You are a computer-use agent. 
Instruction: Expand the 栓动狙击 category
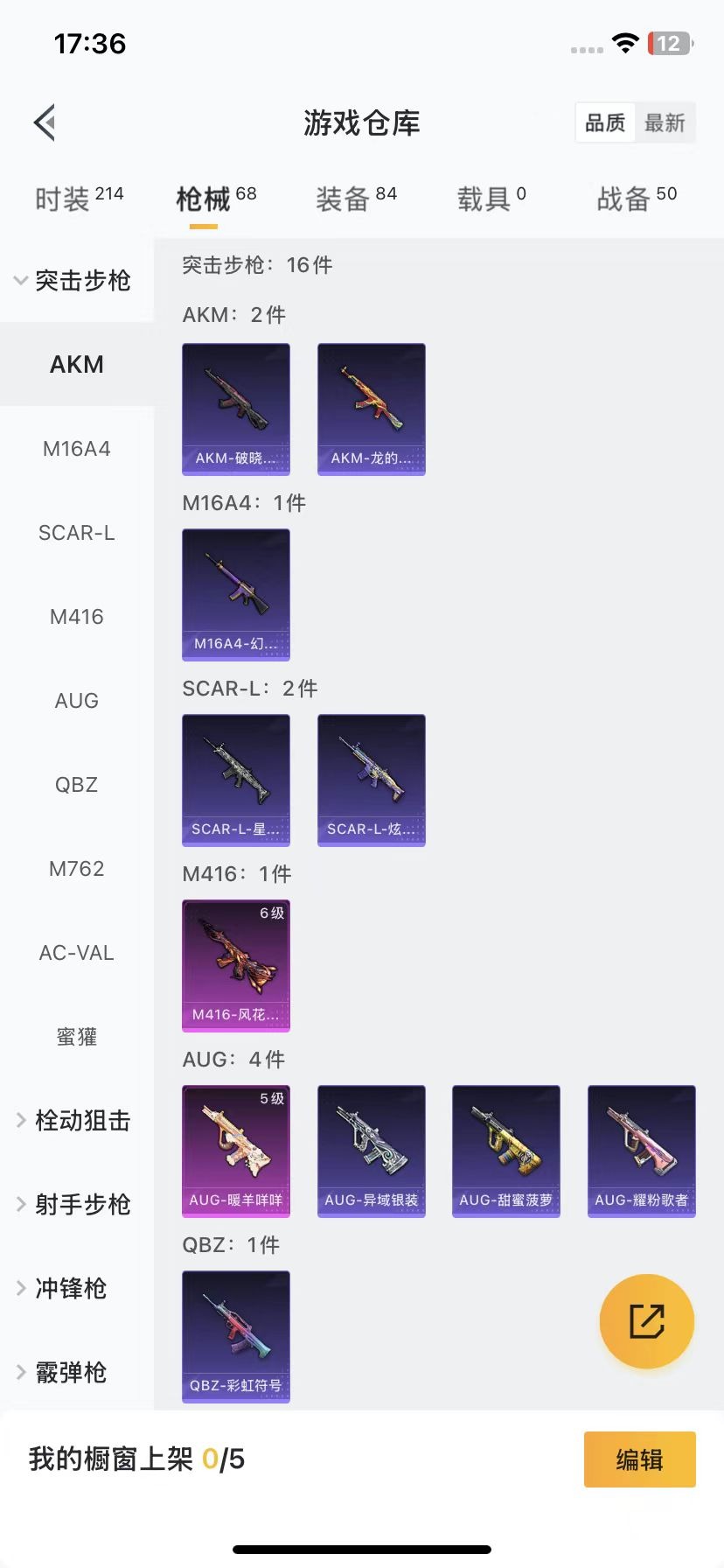coord(73,1121)
